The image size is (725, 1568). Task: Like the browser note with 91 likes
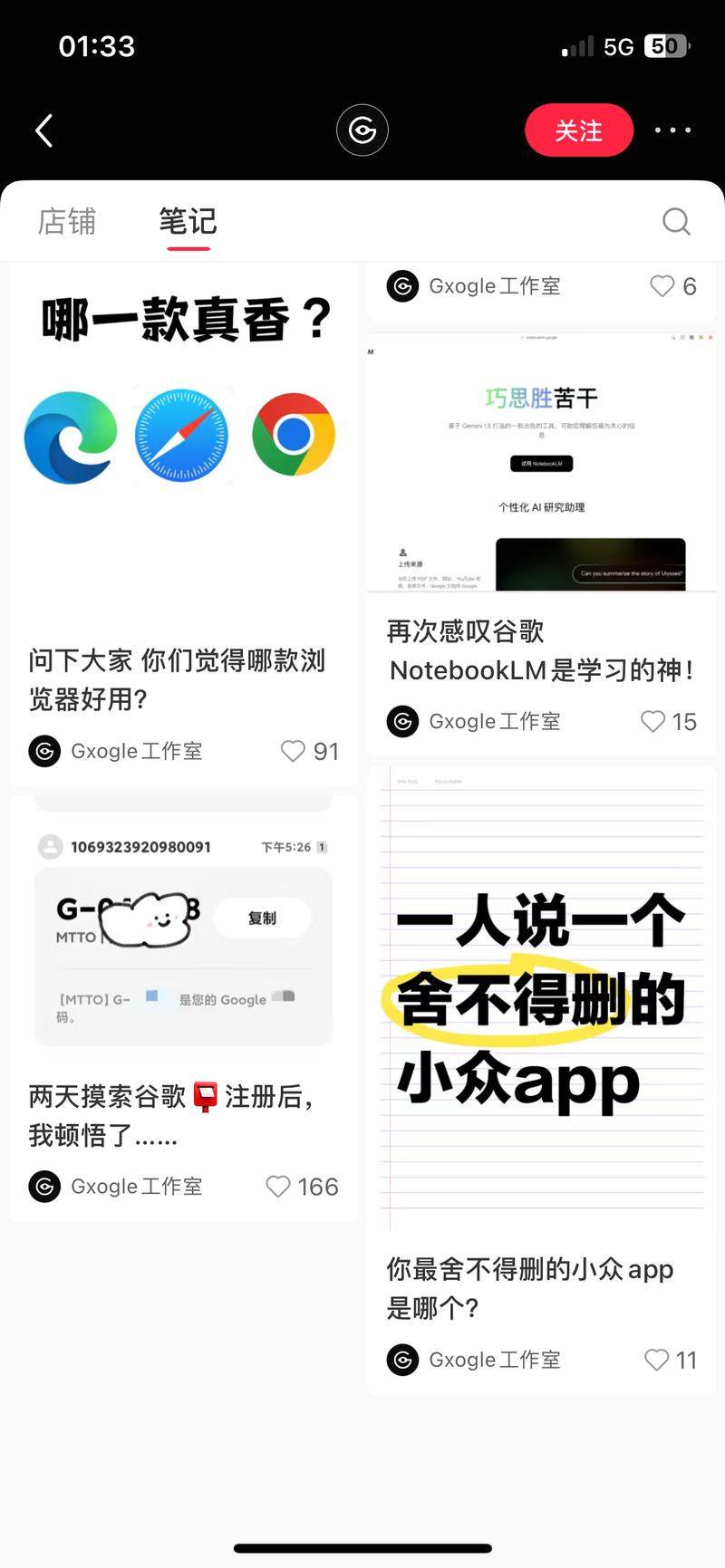pyautogui.click(x=293, y=751)
